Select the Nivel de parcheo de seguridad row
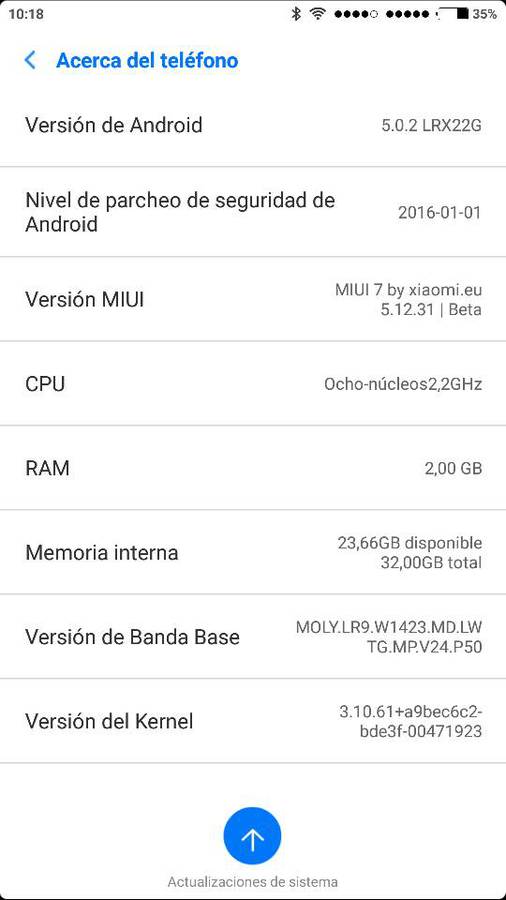 coord(253,212)
